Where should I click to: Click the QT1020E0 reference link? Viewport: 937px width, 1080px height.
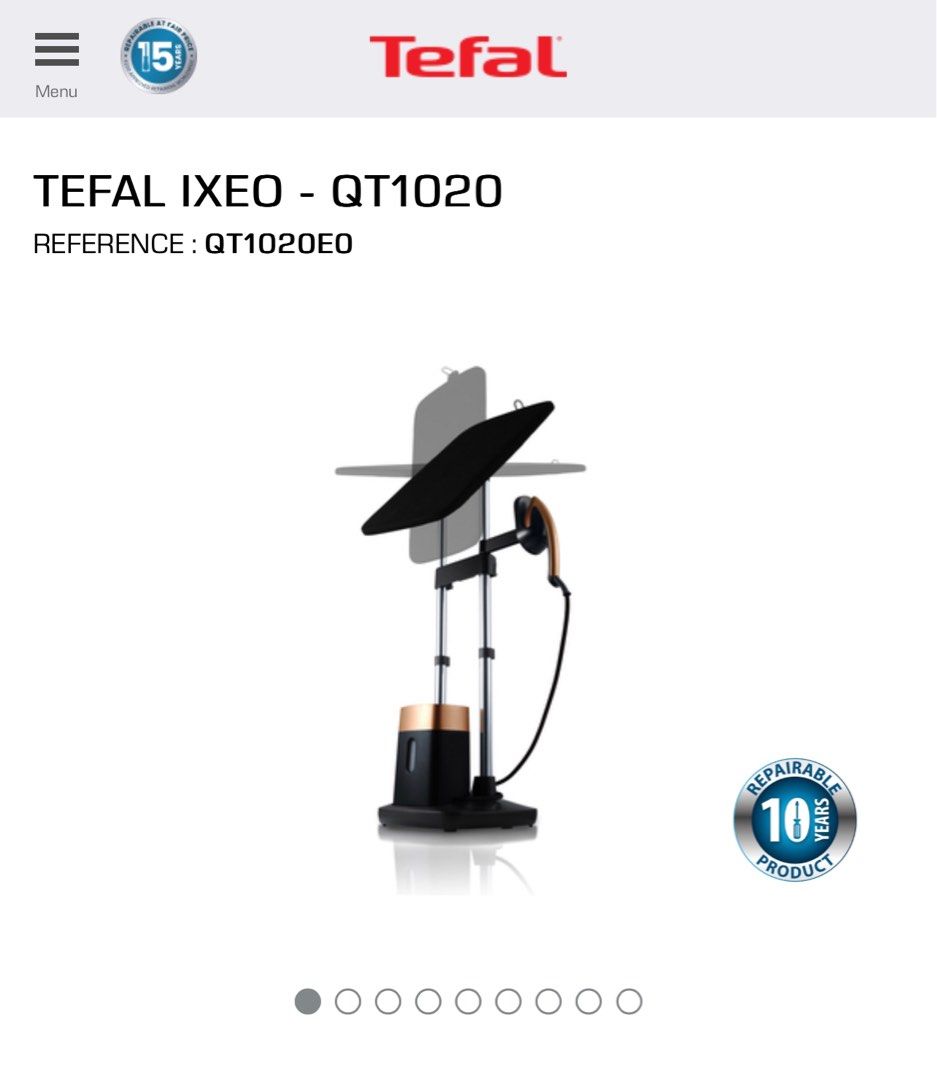tap(278, 243)
